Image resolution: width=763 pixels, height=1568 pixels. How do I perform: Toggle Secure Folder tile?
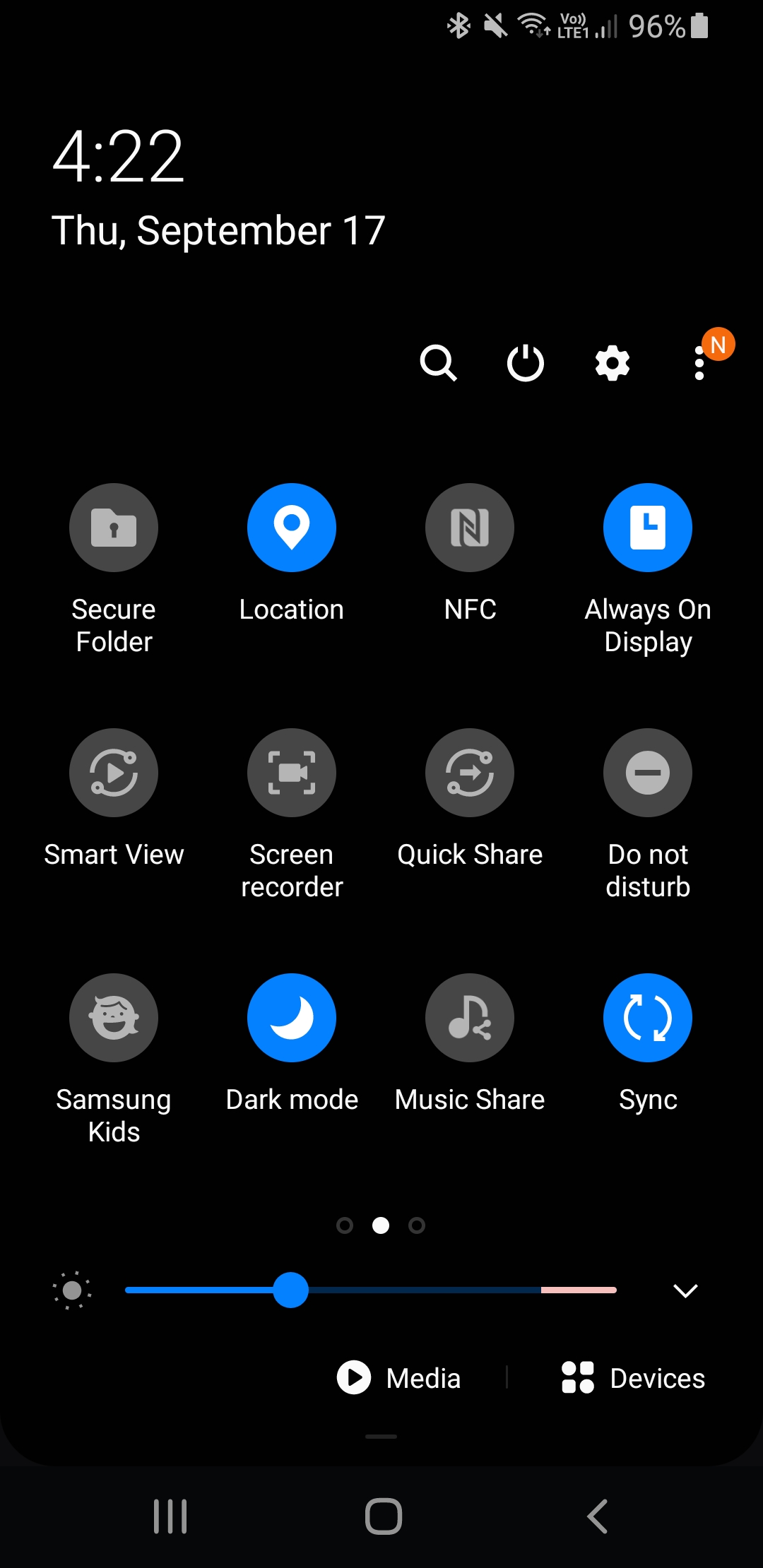point(114,528)
